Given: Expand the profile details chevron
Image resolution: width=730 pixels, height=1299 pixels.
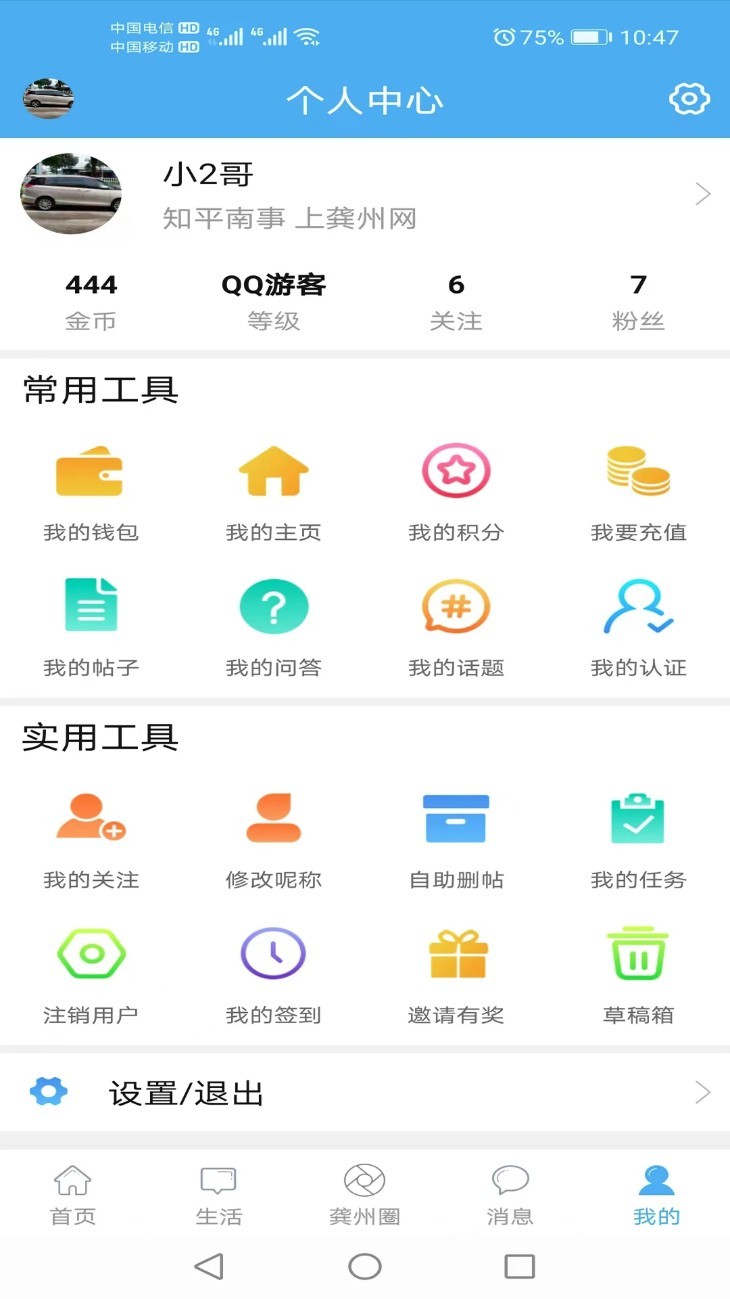Looking at the screenshot, I should click(703, 194).
